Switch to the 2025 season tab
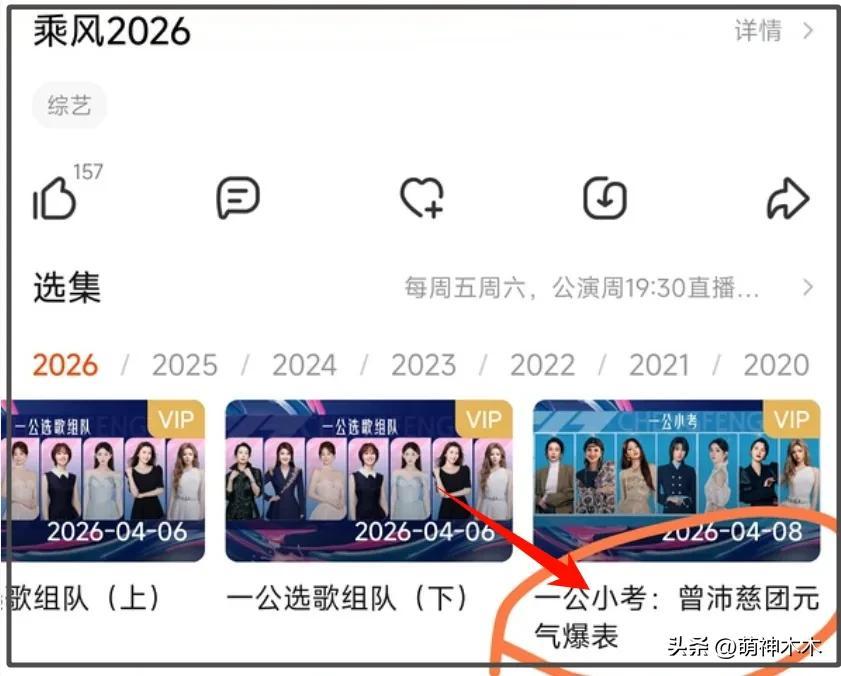 (184, 365)
